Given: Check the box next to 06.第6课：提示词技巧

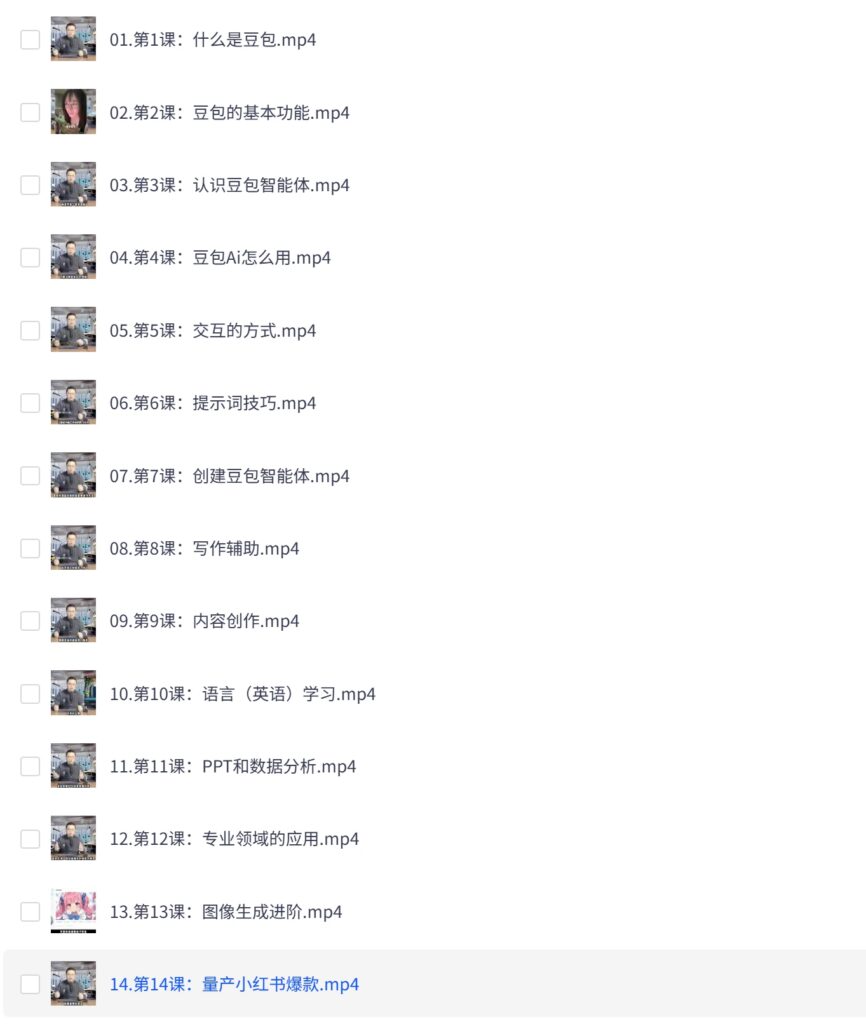Looking at the screenshot, I should point(30,403).
